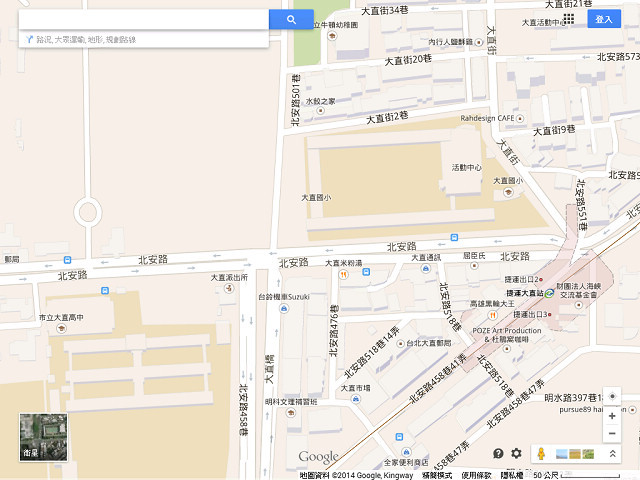Switch to 精簡模式 lite mode
640x480 pixels.
(437, 475)
